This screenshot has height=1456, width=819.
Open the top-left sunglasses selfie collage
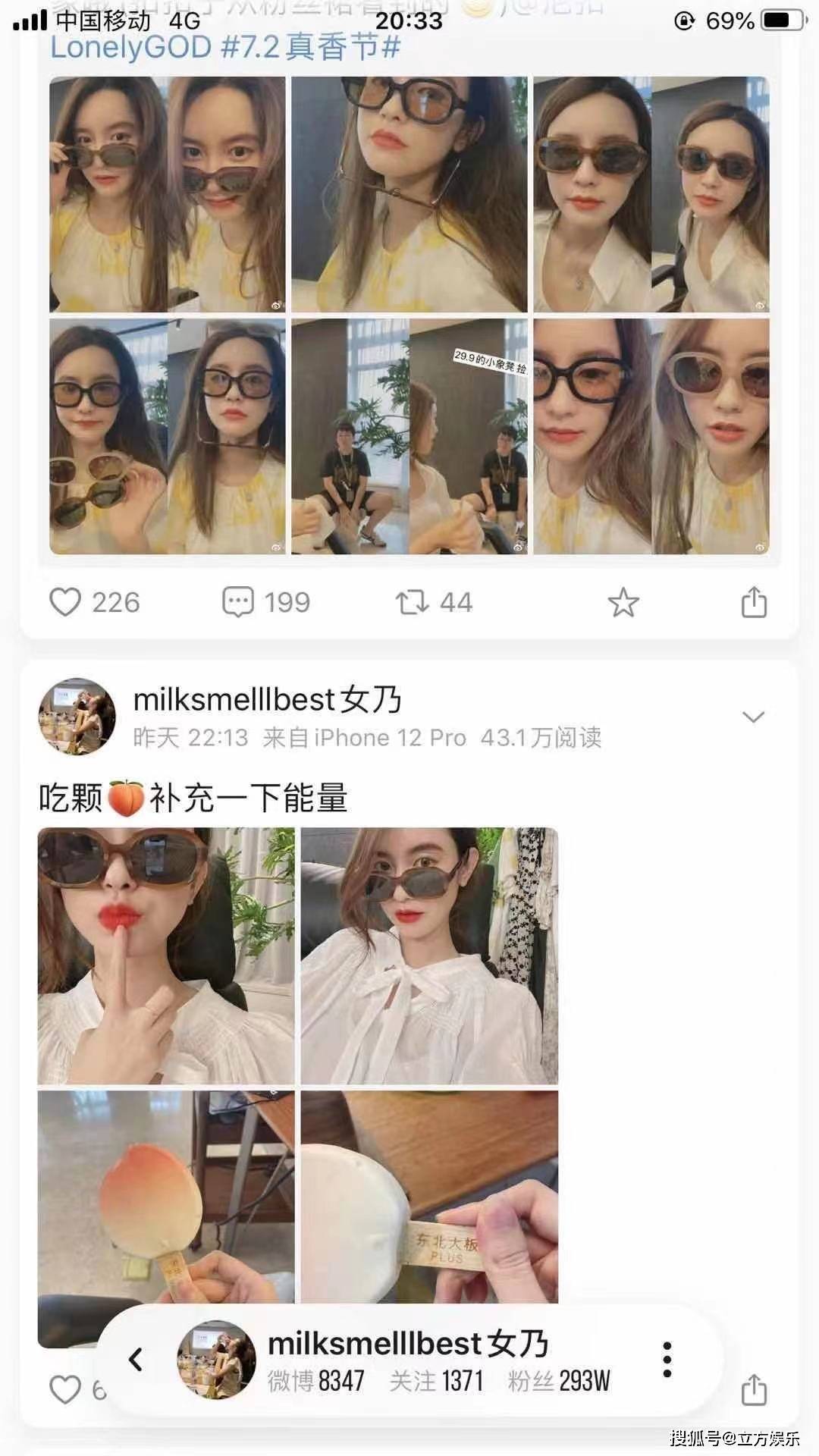pyautogui.click(x=167, y=194)
